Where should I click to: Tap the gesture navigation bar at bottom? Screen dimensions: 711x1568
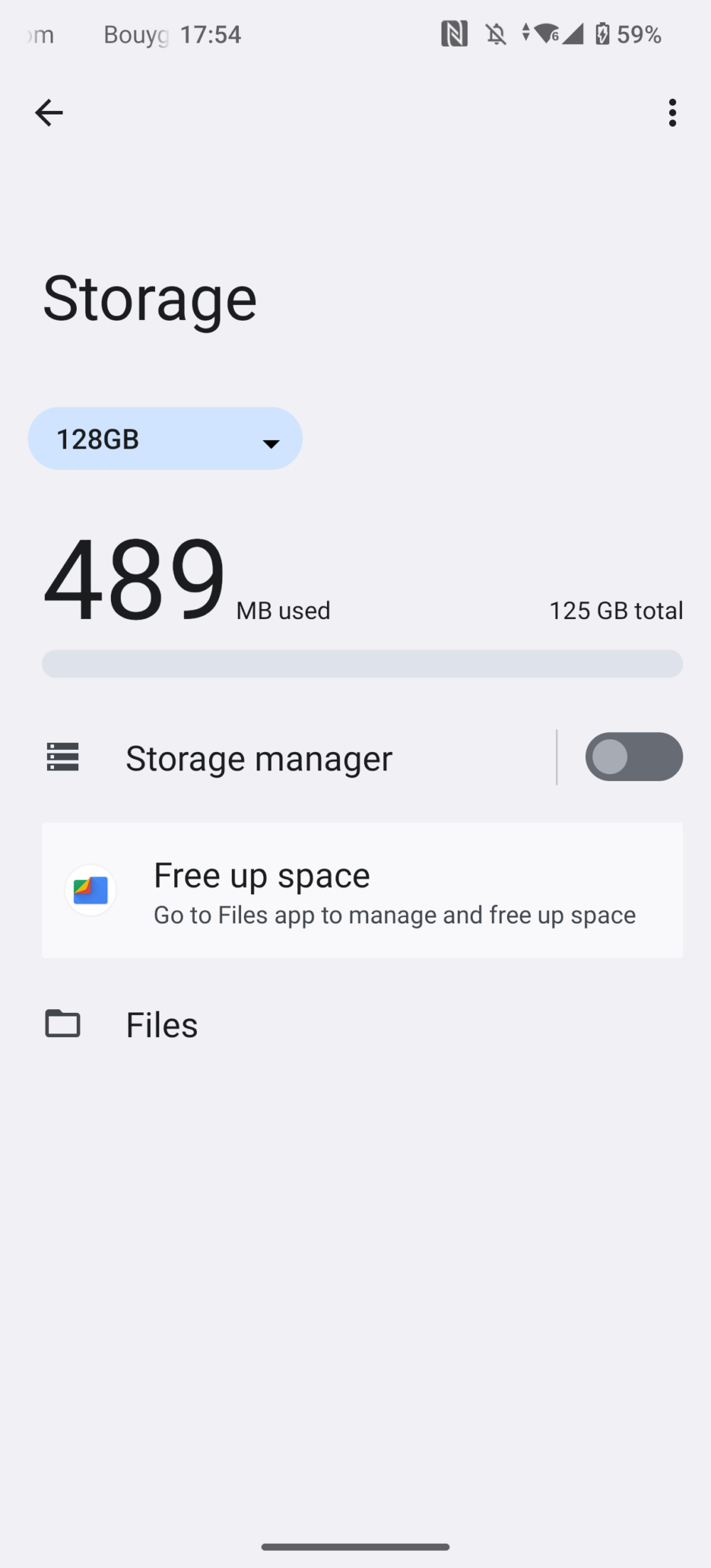coord(355,1546)
